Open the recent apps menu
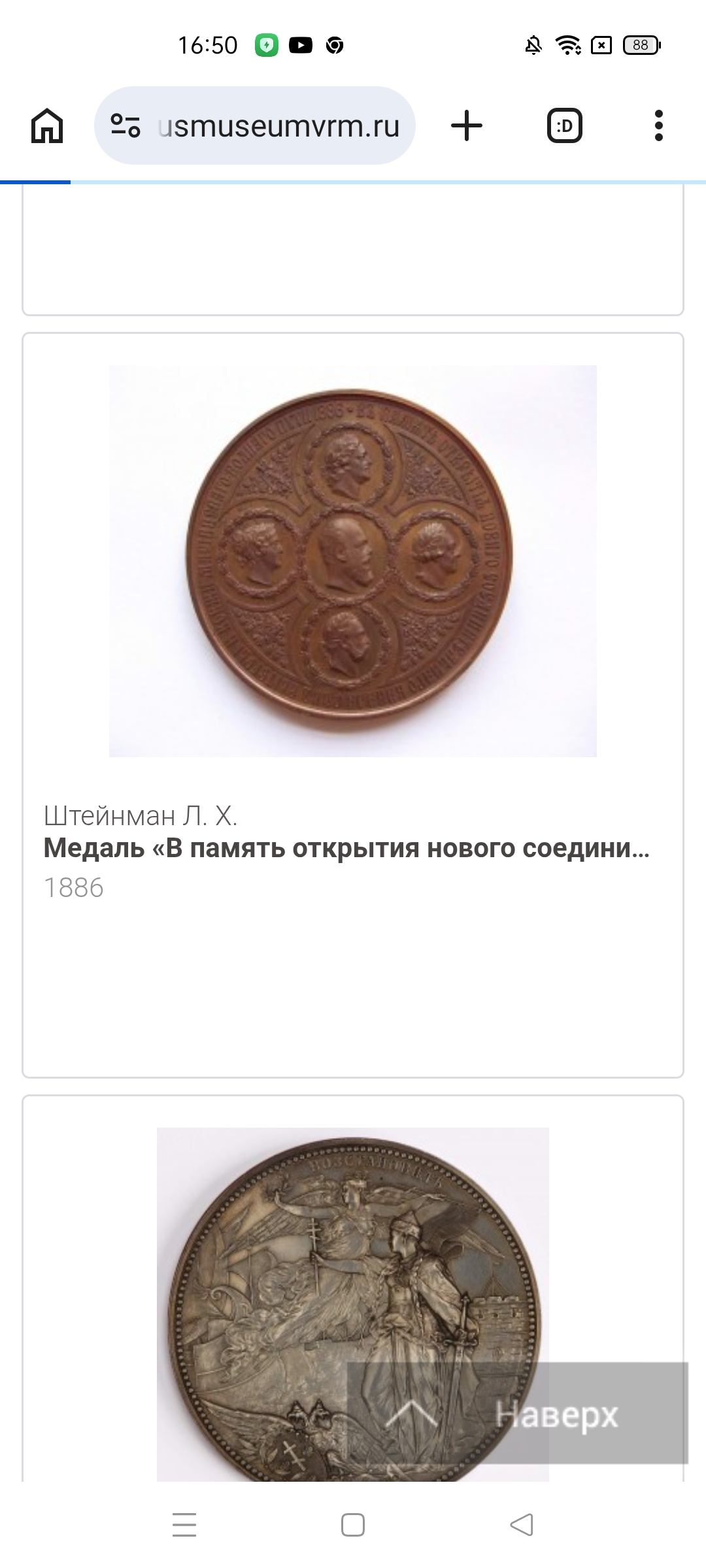Screen dimensions: 706x1568 coord(184,1526)
